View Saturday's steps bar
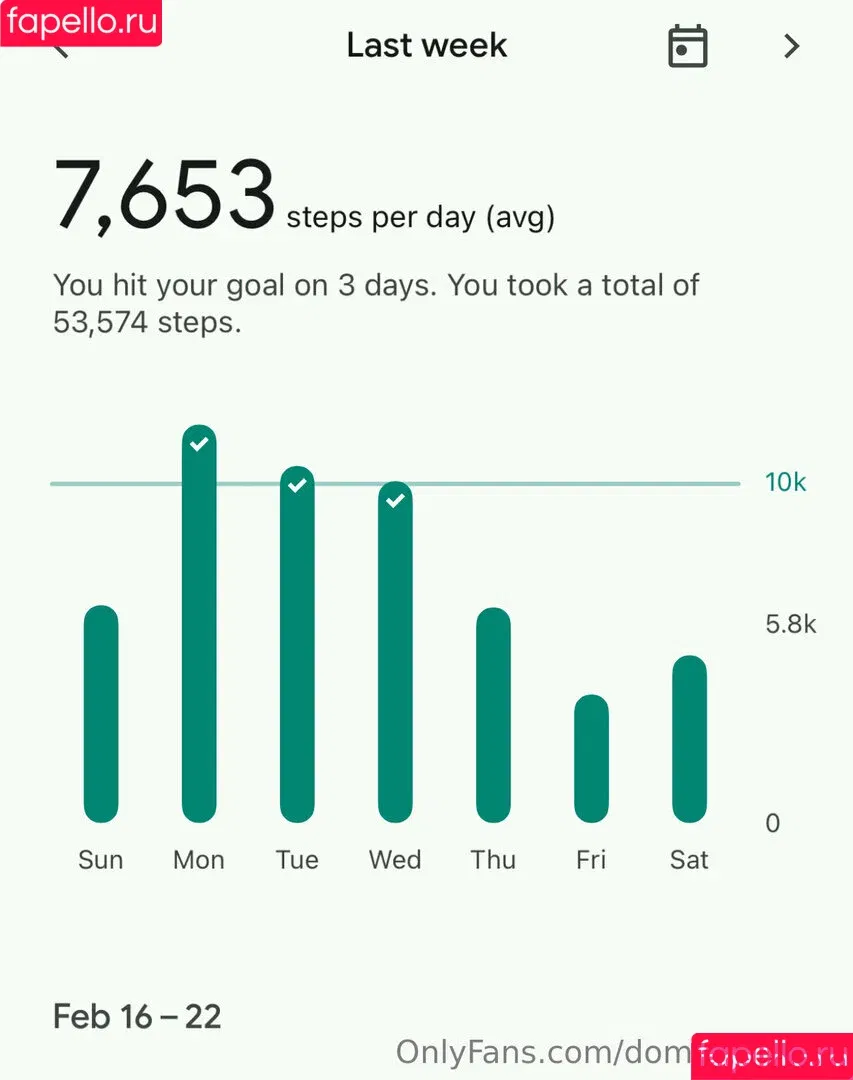The width and height of the screenshot is (853, 1080). pos(689,739)
